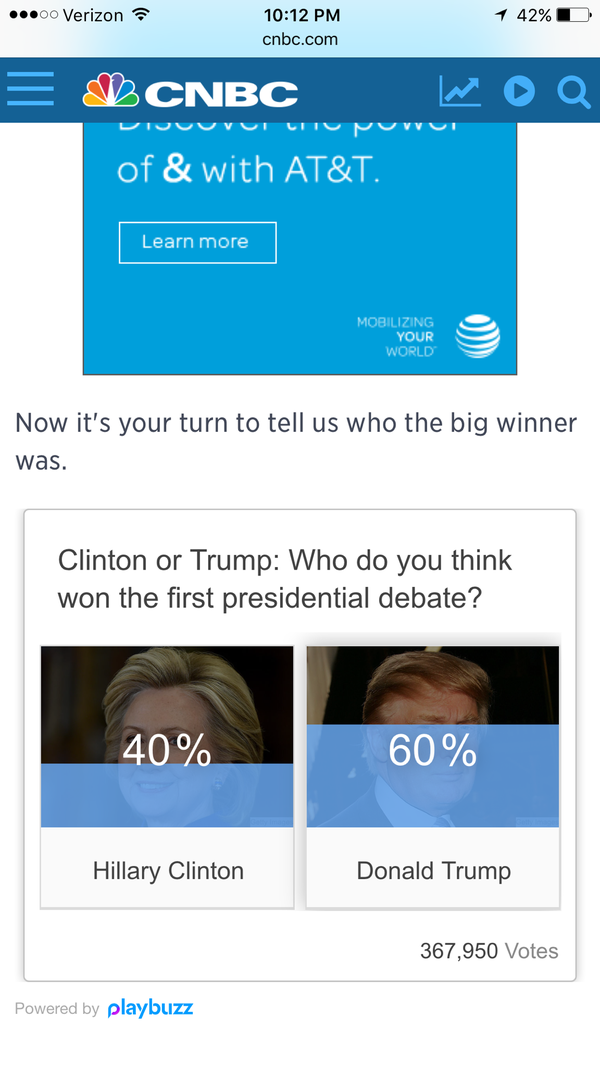Screen dimensions: 600x1066
Task: Tap Learn more on AT&T ad
Action: (197, 242)
